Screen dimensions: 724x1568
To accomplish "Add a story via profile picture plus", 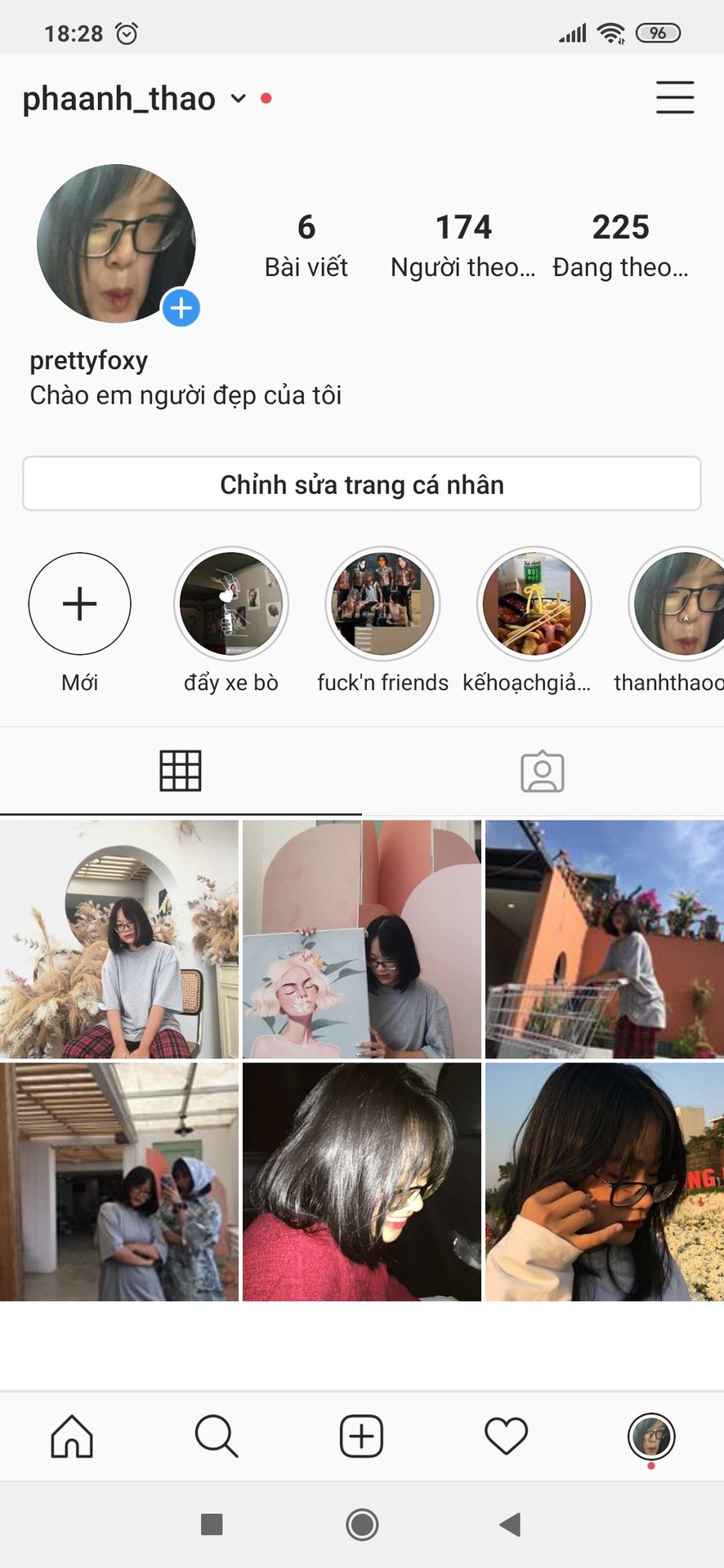I will click(x=181, y=308).
